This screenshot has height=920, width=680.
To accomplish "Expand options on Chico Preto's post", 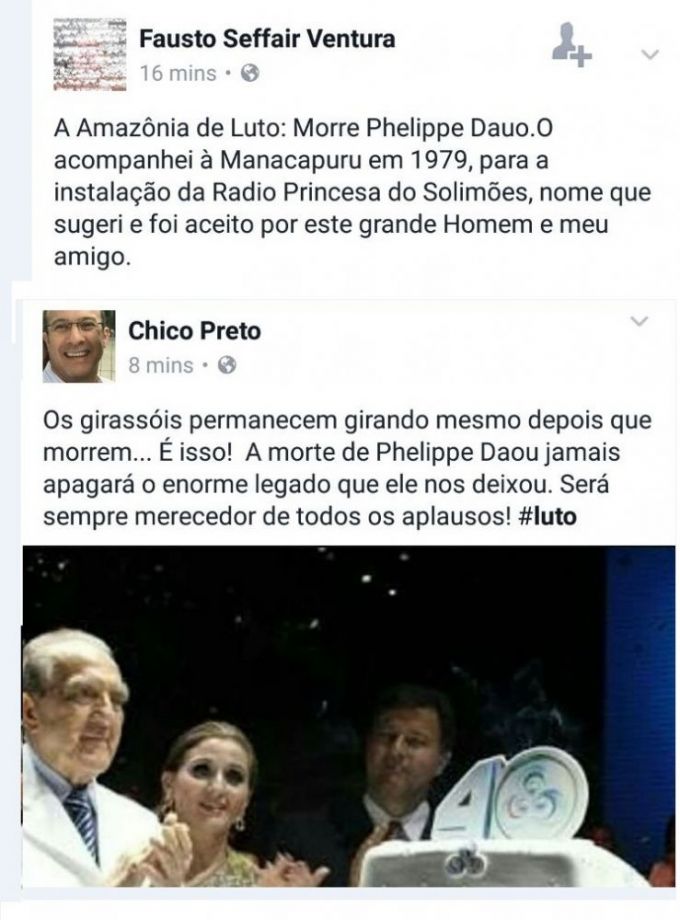I will [638, 322].
